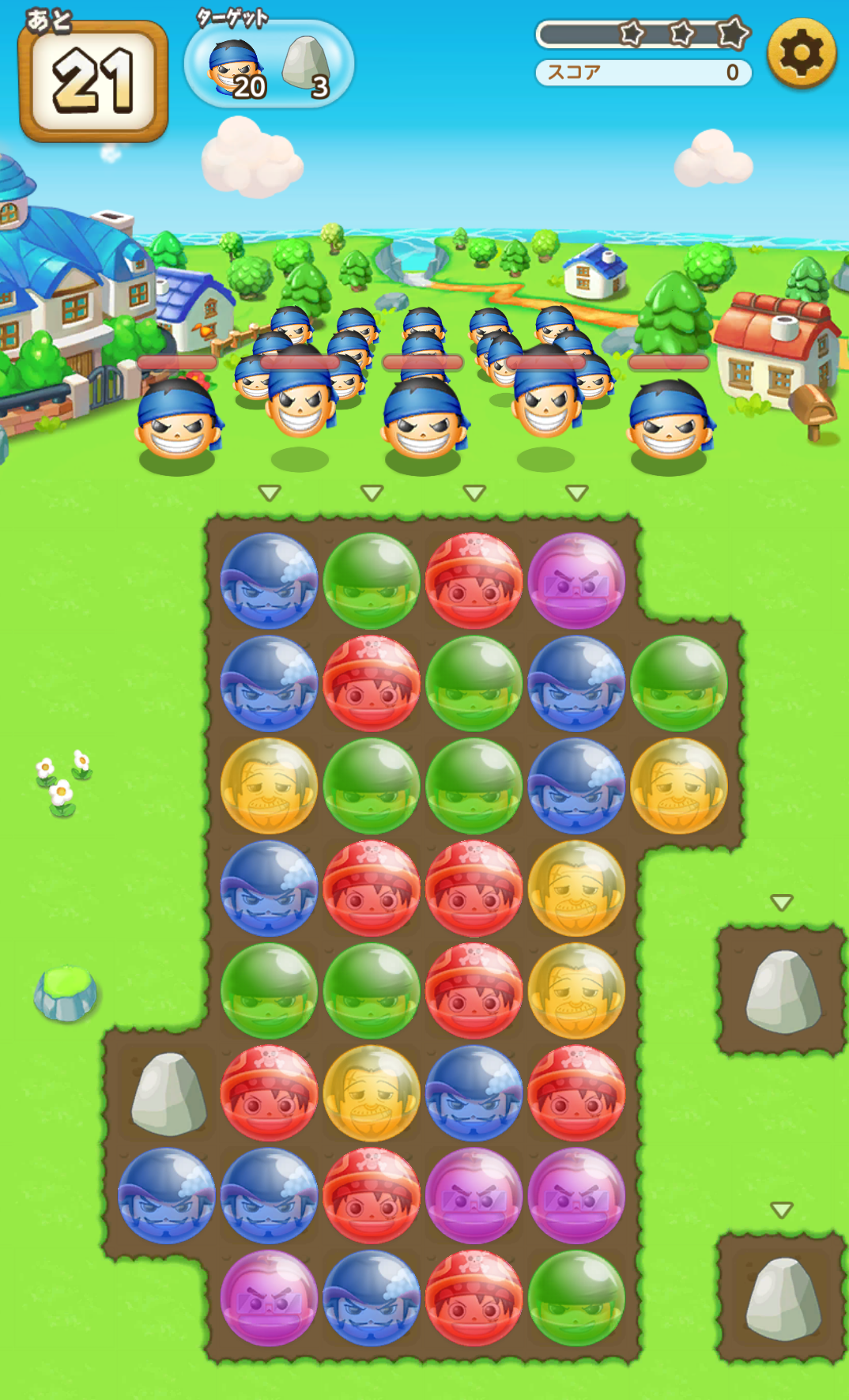Tap the green bubble in the bottom row
The image size is (849, 1400).
point(576,1297)
